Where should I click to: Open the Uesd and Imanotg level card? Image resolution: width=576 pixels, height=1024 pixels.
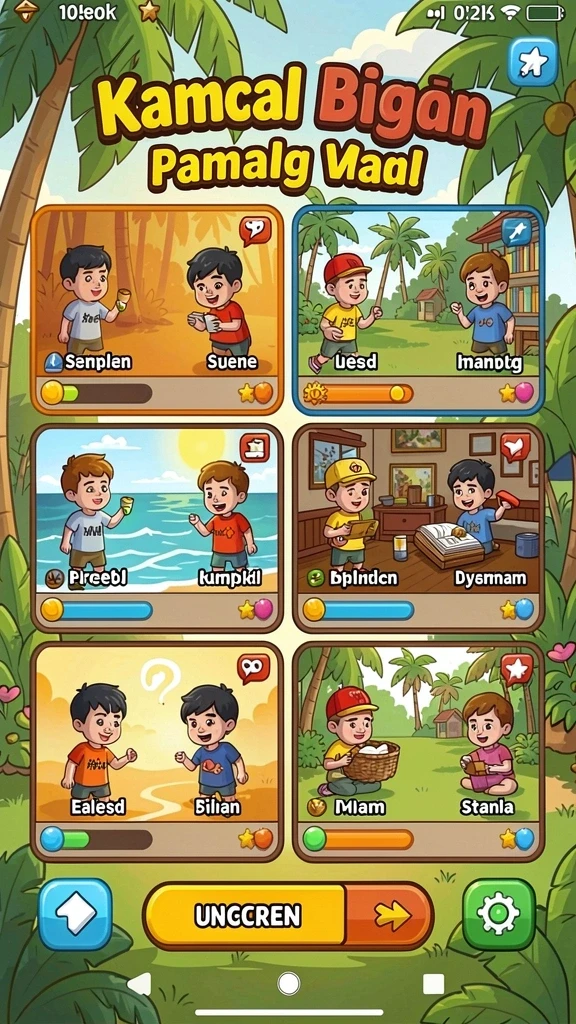coord(419,310)
